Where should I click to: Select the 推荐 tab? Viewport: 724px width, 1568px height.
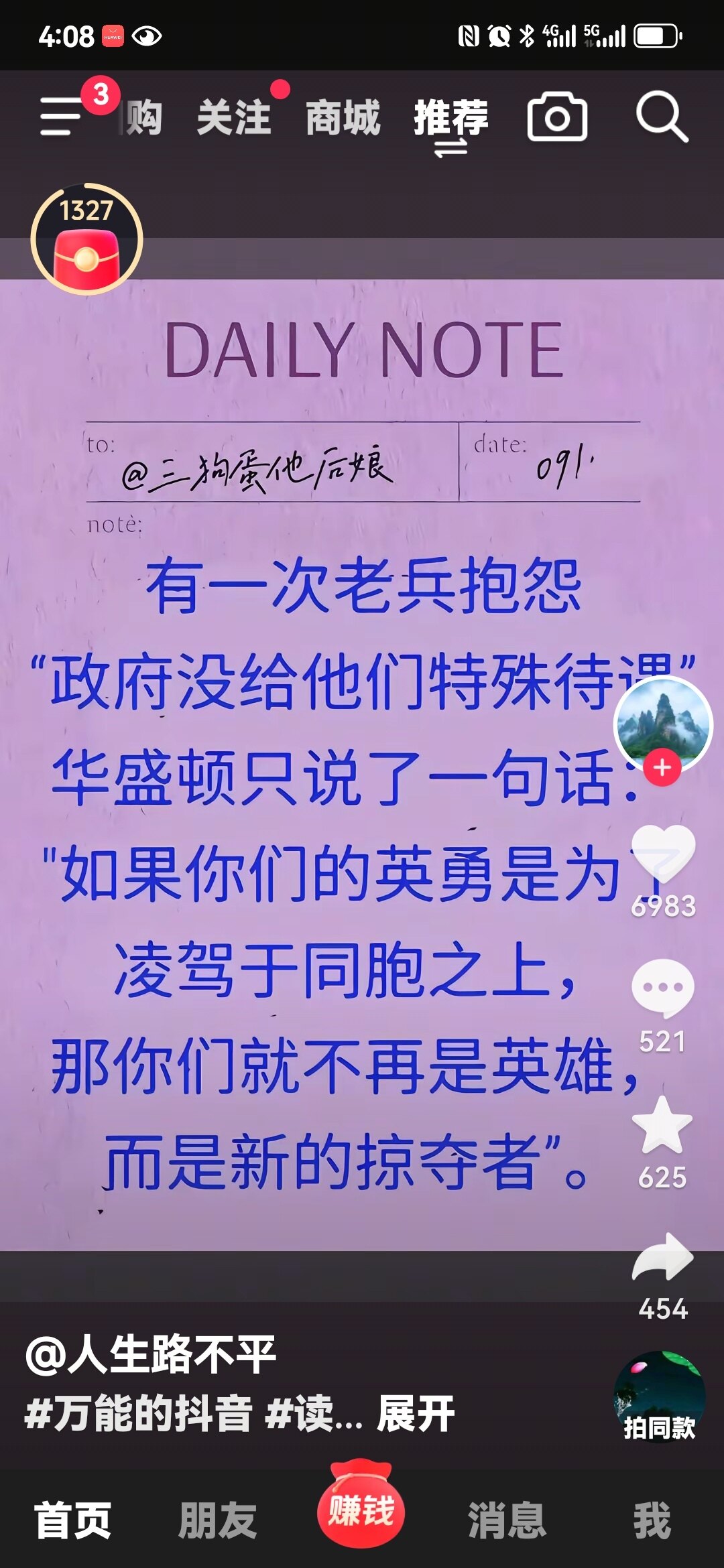(450, 117)
